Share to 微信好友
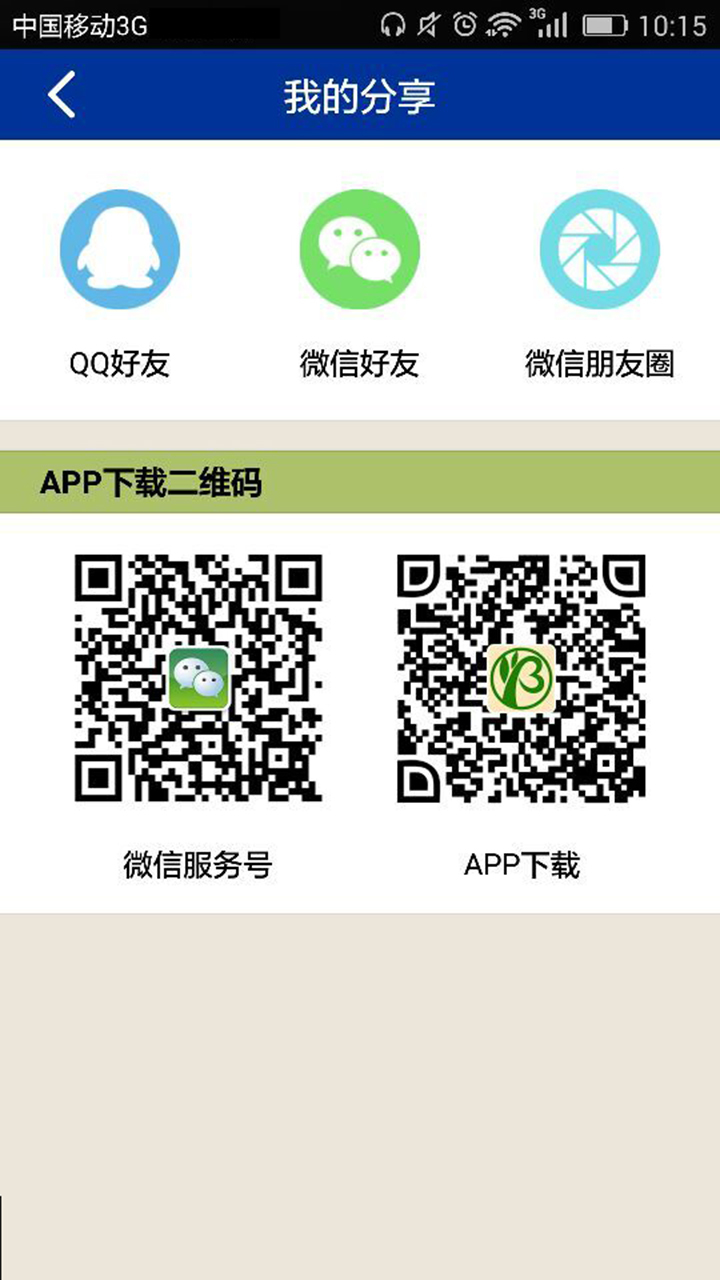The height and width of the screenshot is (1280, 720). tap(360, 250)
